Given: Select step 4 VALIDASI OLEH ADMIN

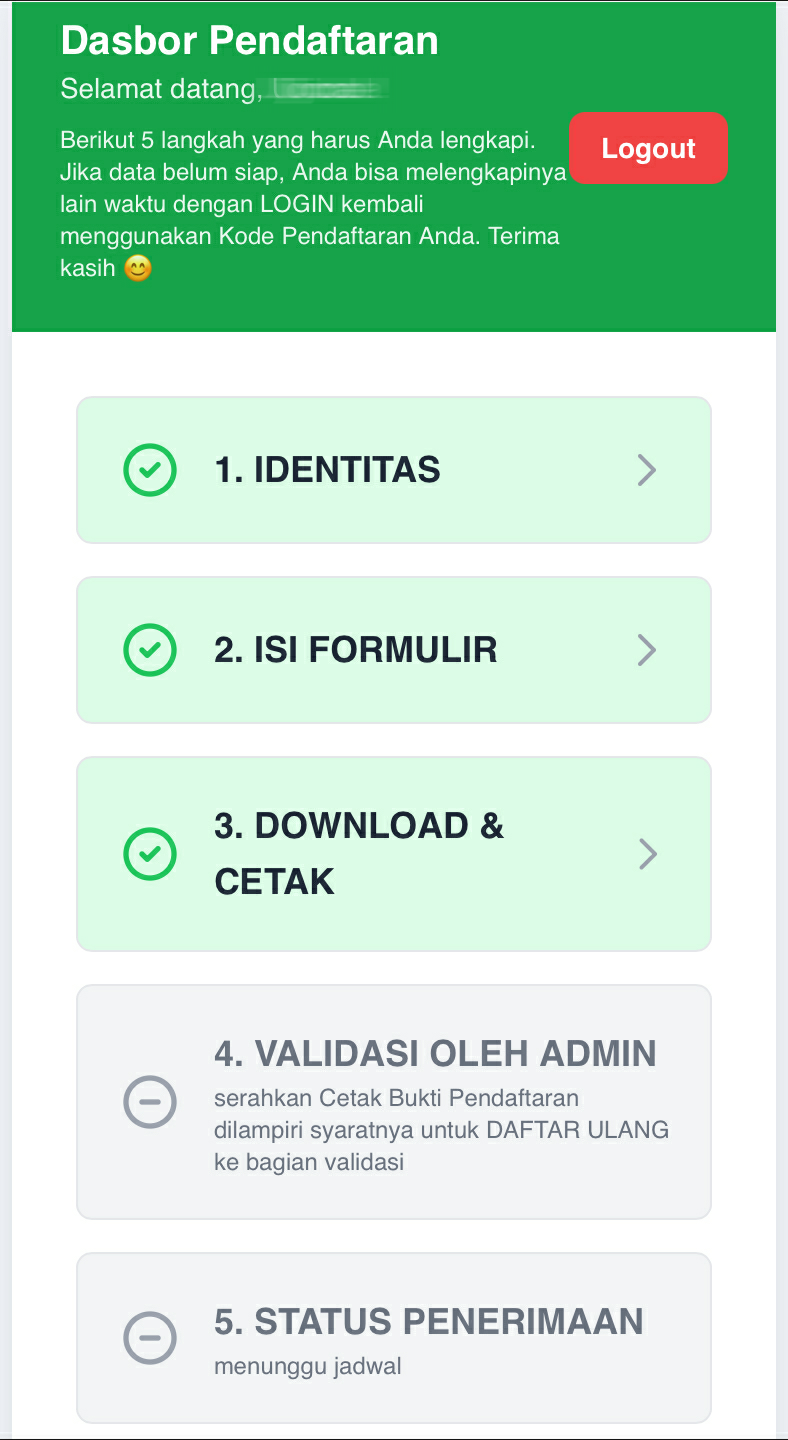Looking at the screenshot, I should coord(394,1102).
